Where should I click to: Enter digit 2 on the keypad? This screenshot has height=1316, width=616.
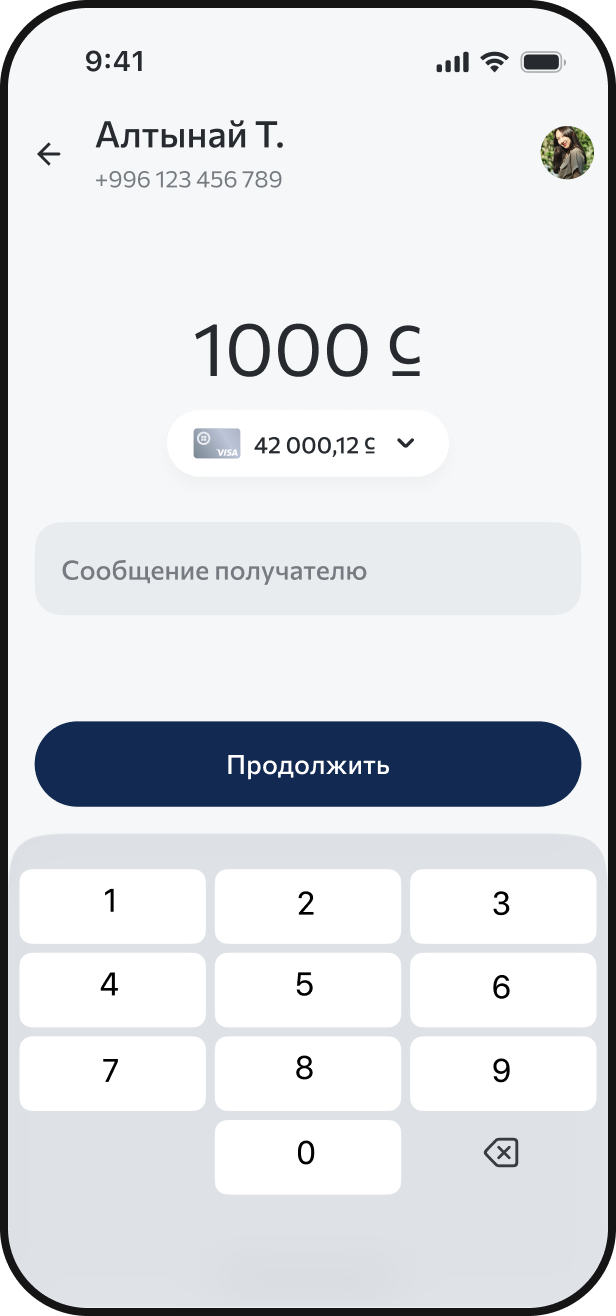(x=307, y=906)
